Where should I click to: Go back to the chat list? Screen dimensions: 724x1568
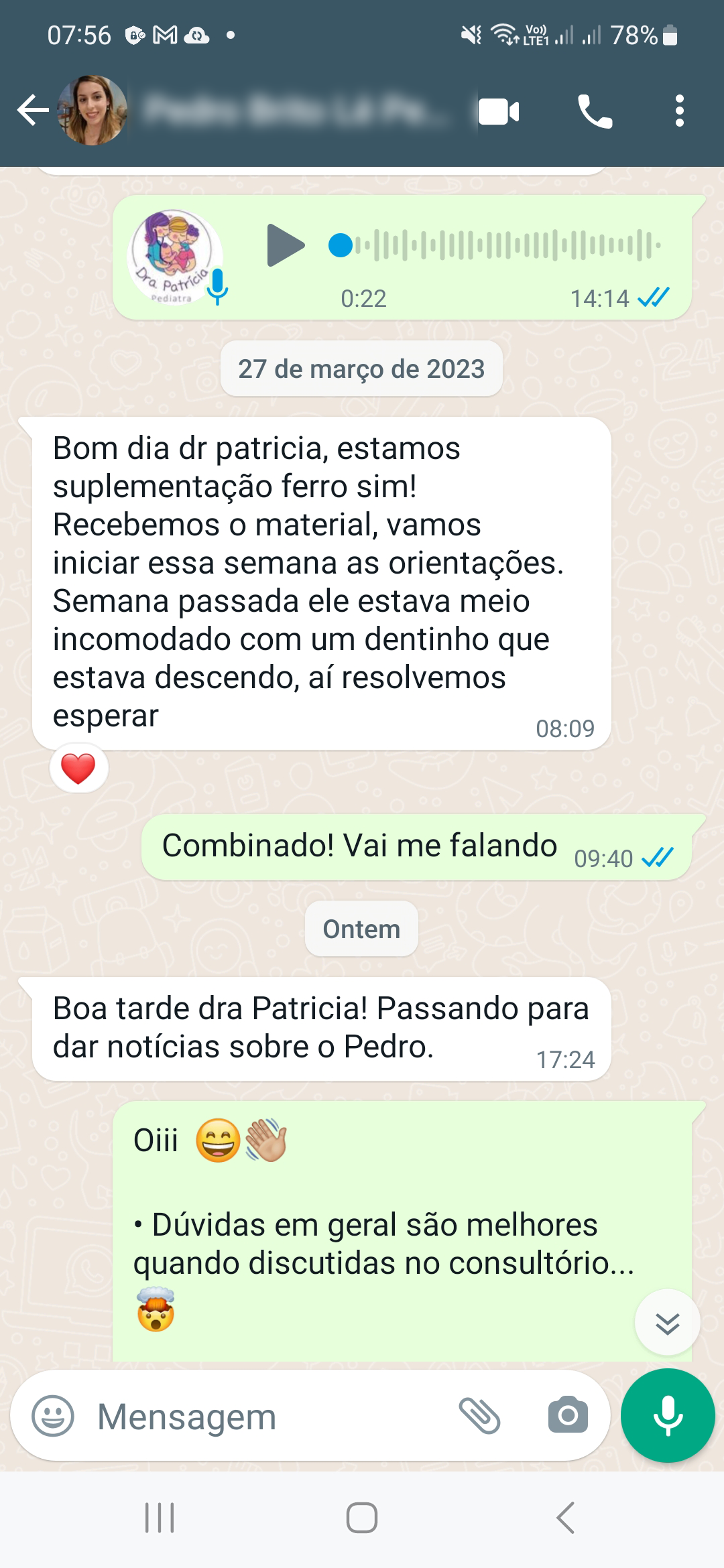pyautogui.click(x=33, y=111)
